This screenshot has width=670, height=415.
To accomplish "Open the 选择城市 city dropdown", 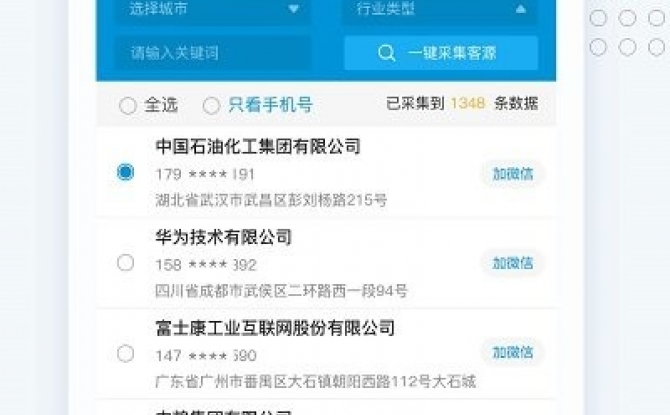I will 213,10.
